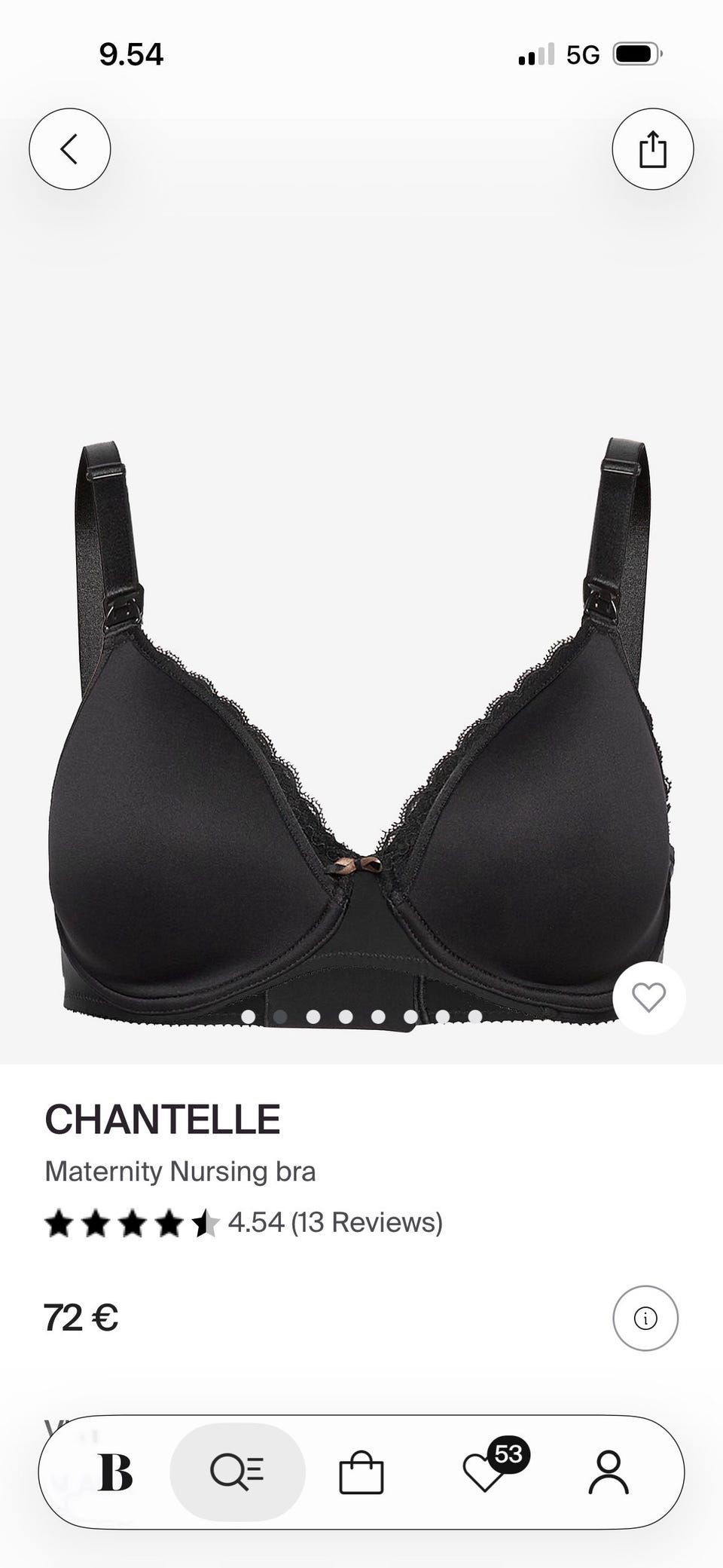Open the B home tab
Viewport: 723px width, 1568px height.
pyautogui.click(x=115, y=1472)
